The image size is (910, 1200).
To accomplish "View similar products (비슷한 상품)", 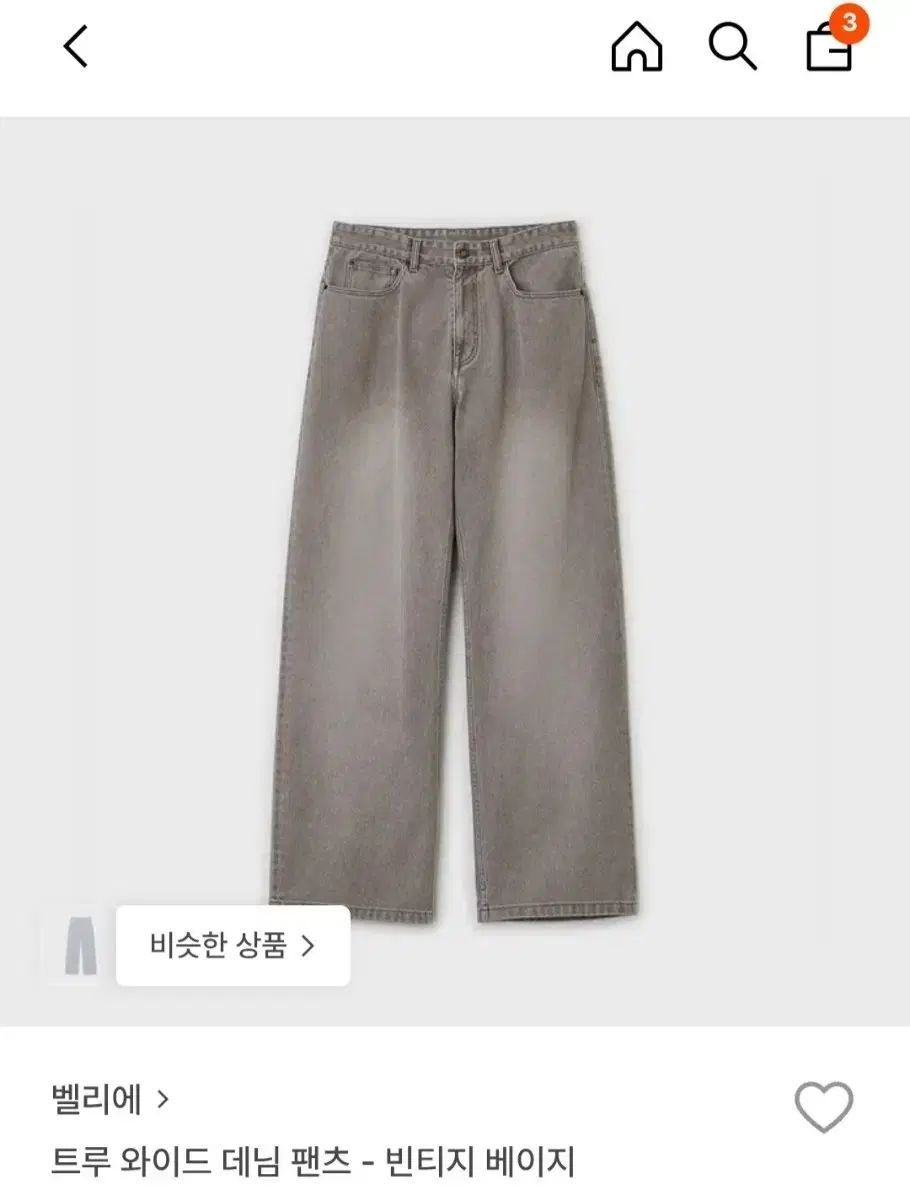I will (233, 945).
